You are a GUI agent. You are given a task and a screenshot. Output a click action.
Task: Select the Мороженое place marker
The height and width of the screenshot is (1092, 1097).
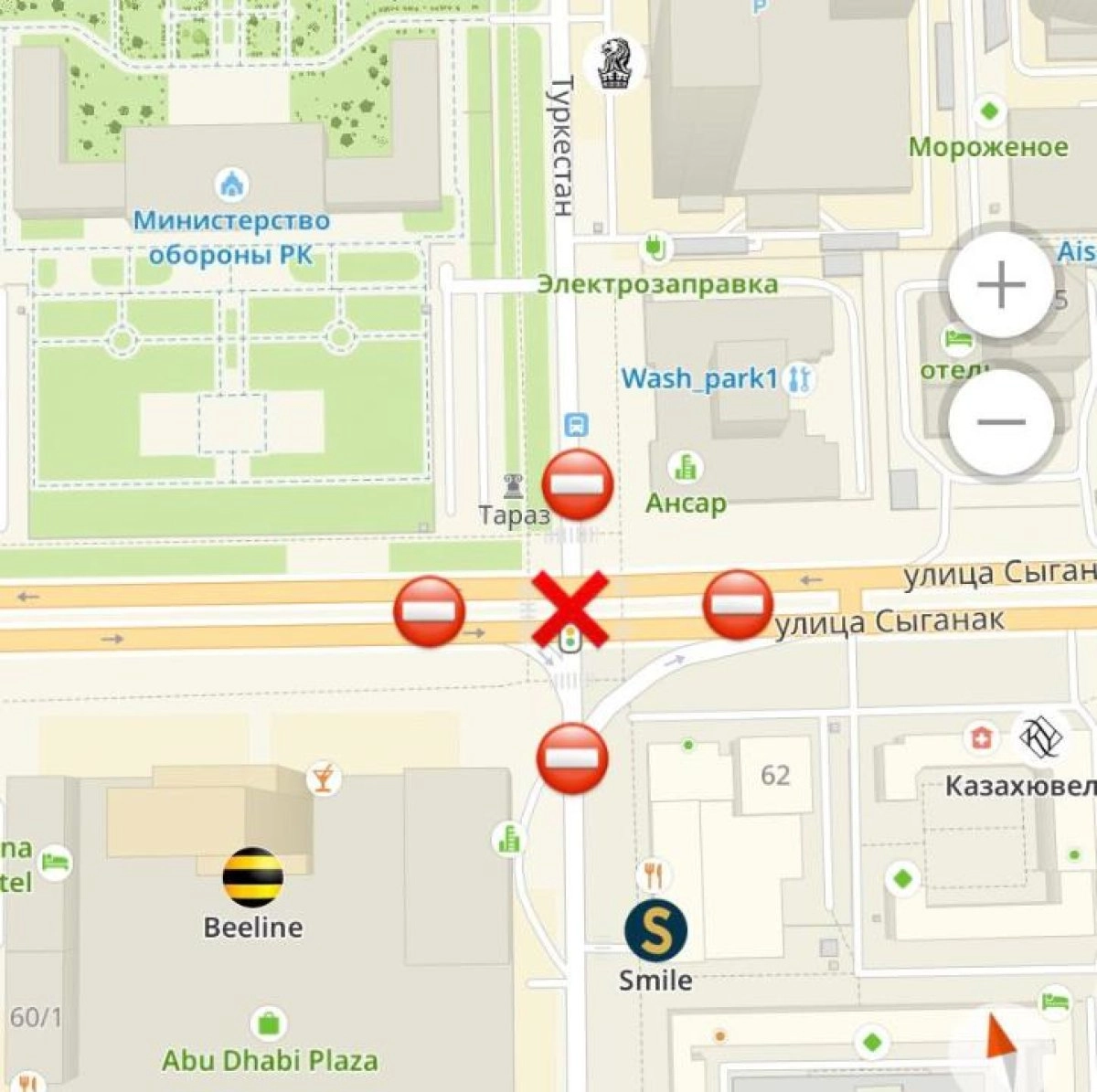[x=988, y=113]
